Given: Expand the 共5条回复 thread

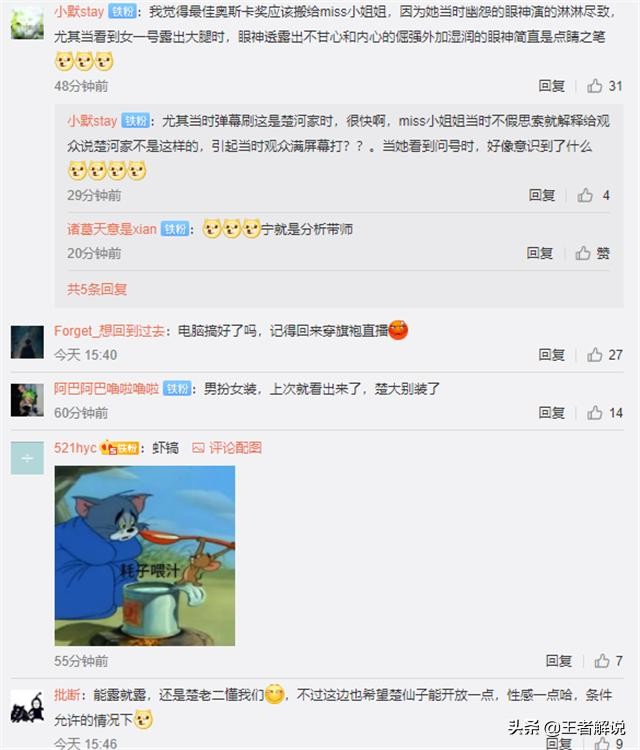Looking at the screenshot, I should [x=97, y=289].
